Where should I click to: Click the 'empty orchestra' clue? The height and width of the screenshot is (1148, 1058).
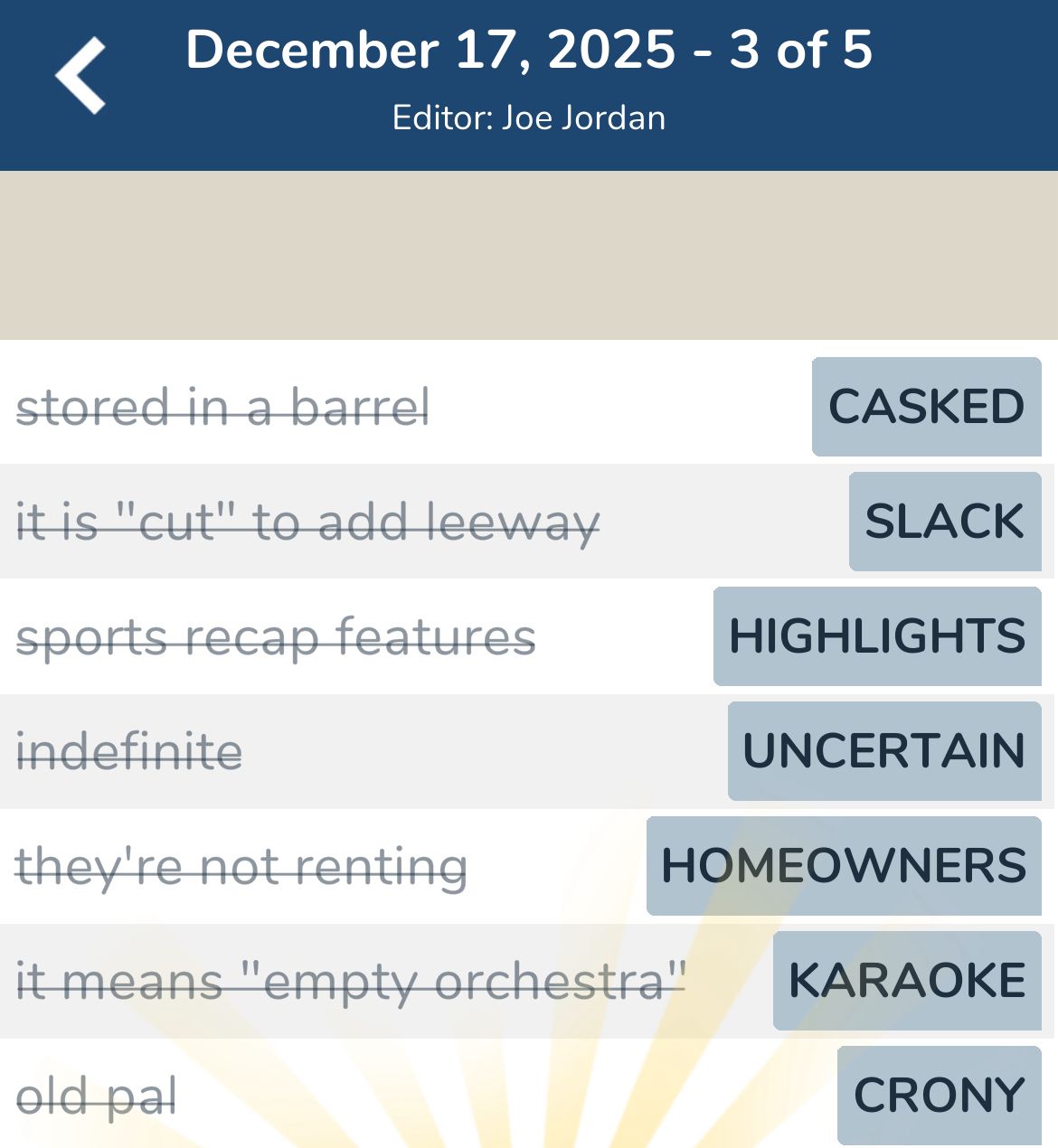pos(353,979)
